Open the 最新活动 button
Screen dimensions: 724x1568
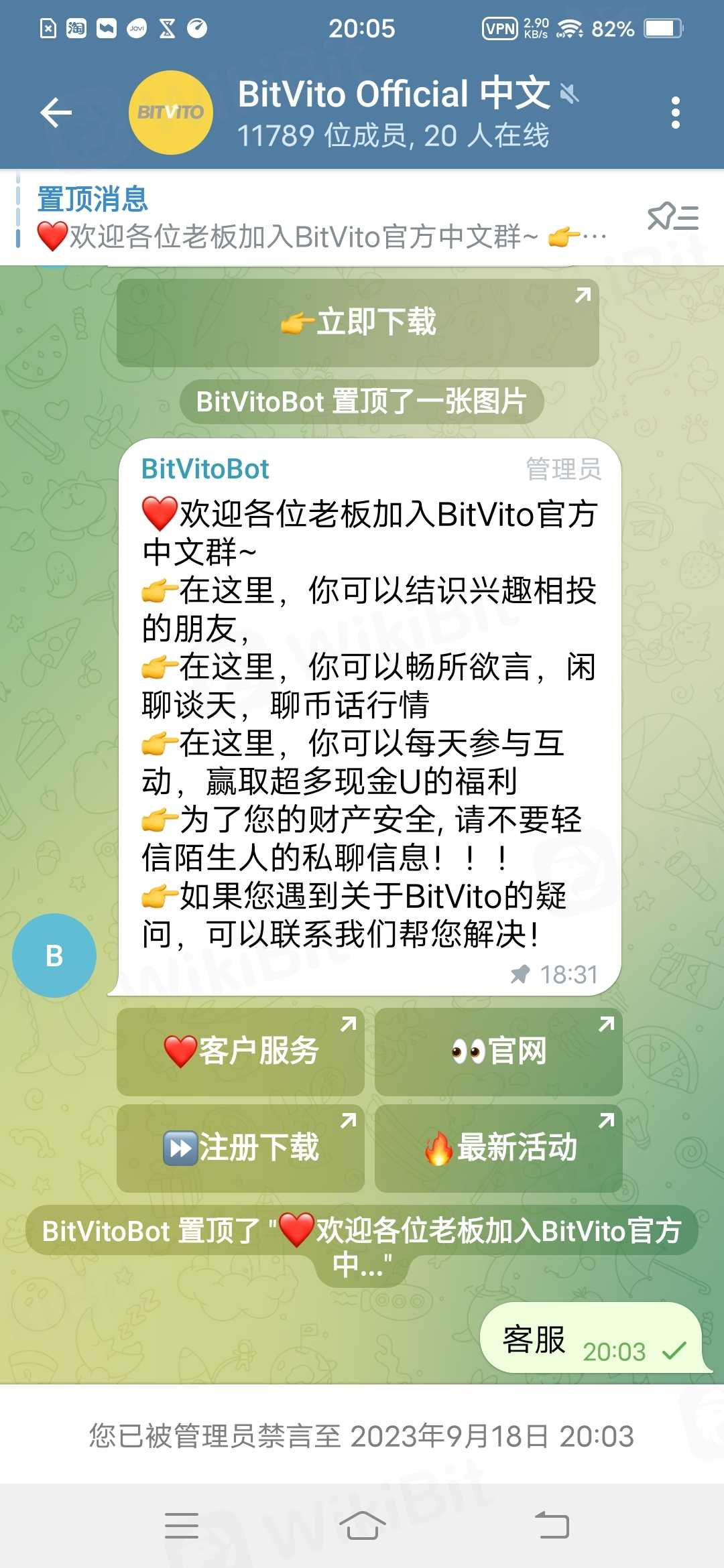pos(498,1147)
